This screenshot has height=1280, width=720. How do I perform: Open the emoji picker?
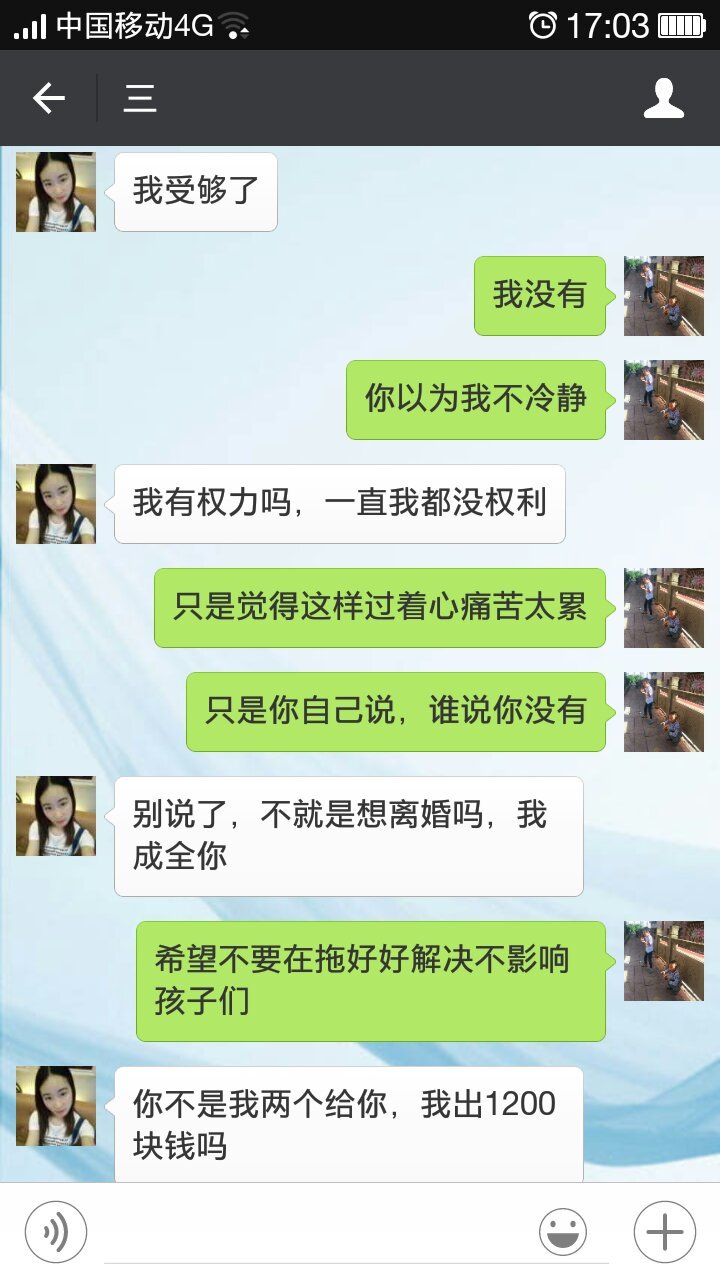click(x=563, y=1232)
